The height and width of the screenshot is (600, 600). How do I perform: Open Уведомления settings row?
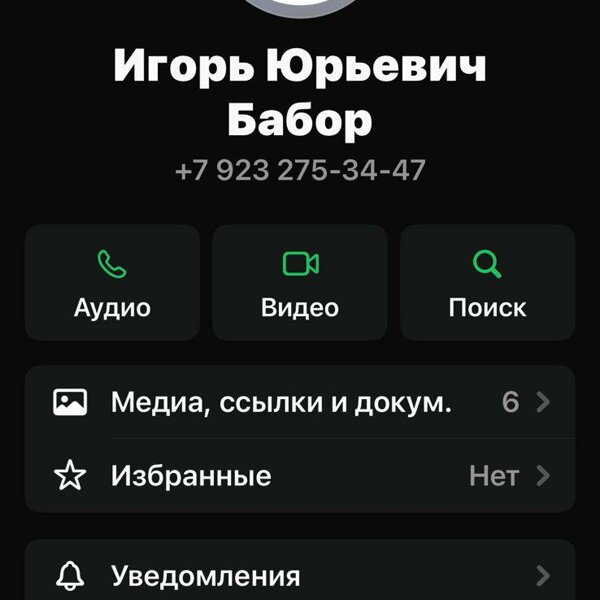pyautogui.click(x=300, y=575)
